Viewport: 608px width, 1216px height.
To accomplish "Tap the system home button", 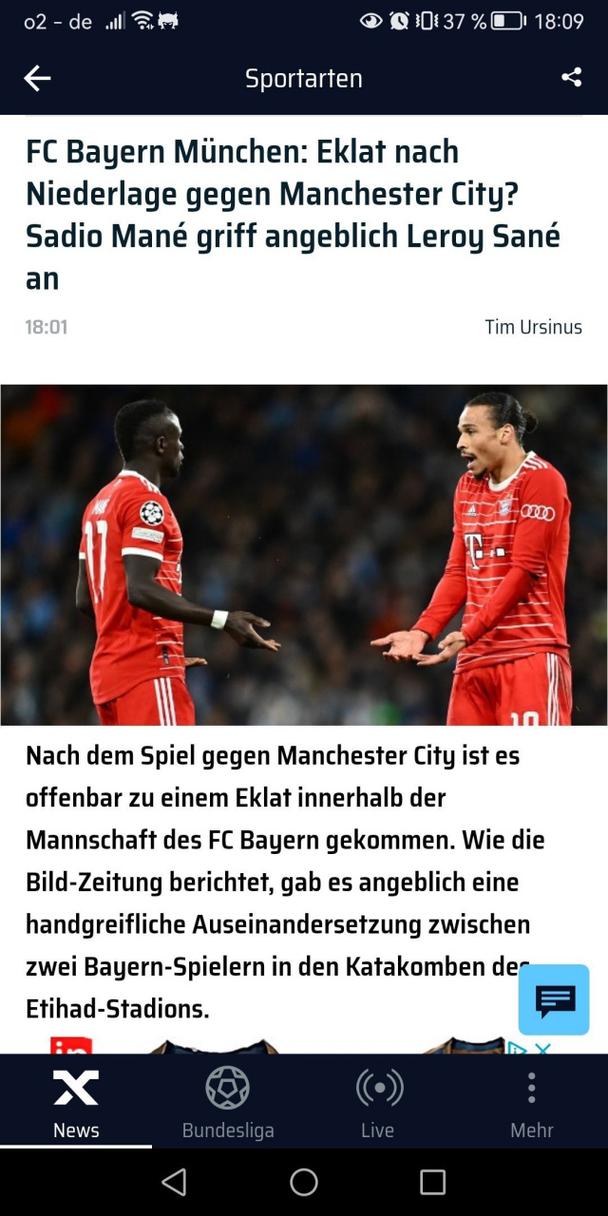I will [x=304, y=1182].
